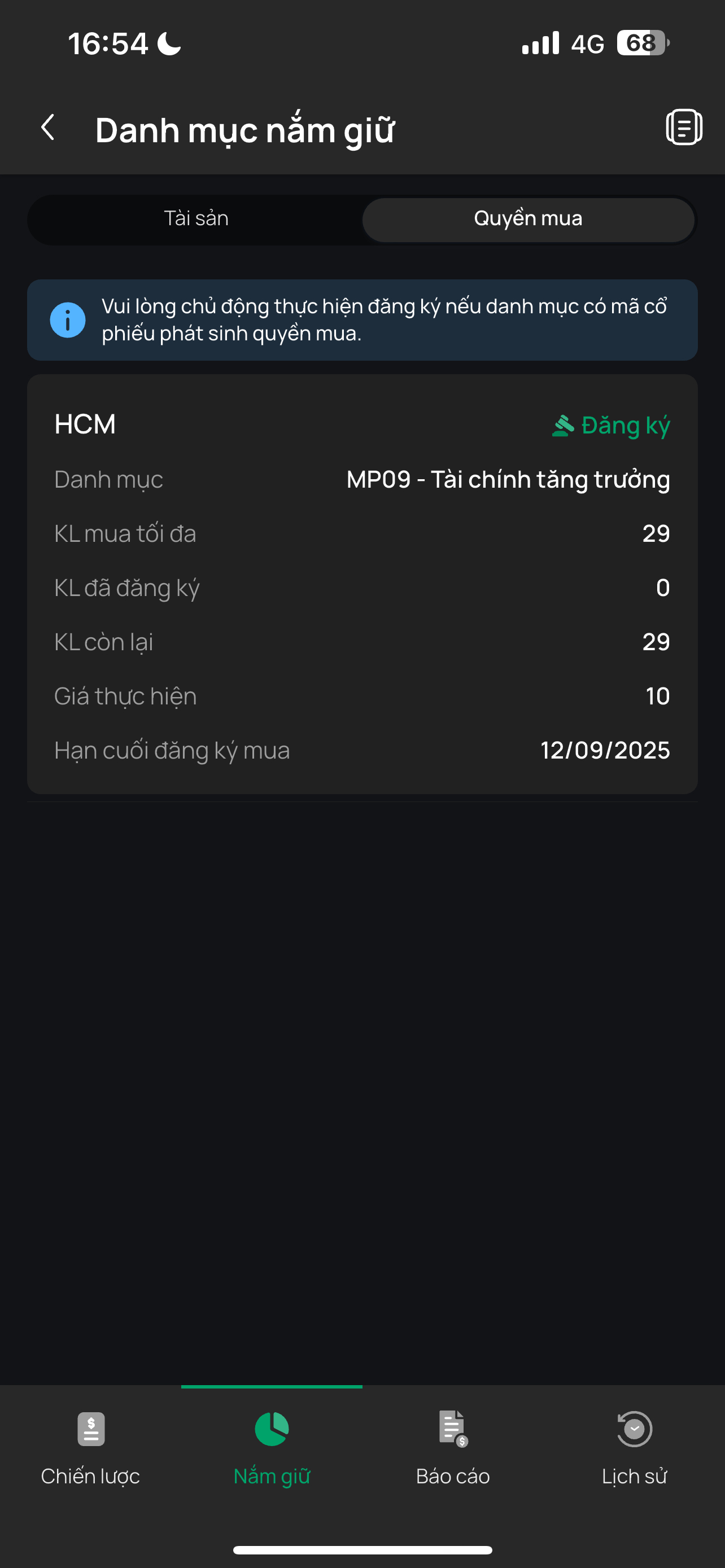Click the gavel icon next to Đăng ký
725x1568 pixels.
tap(563, 425)
